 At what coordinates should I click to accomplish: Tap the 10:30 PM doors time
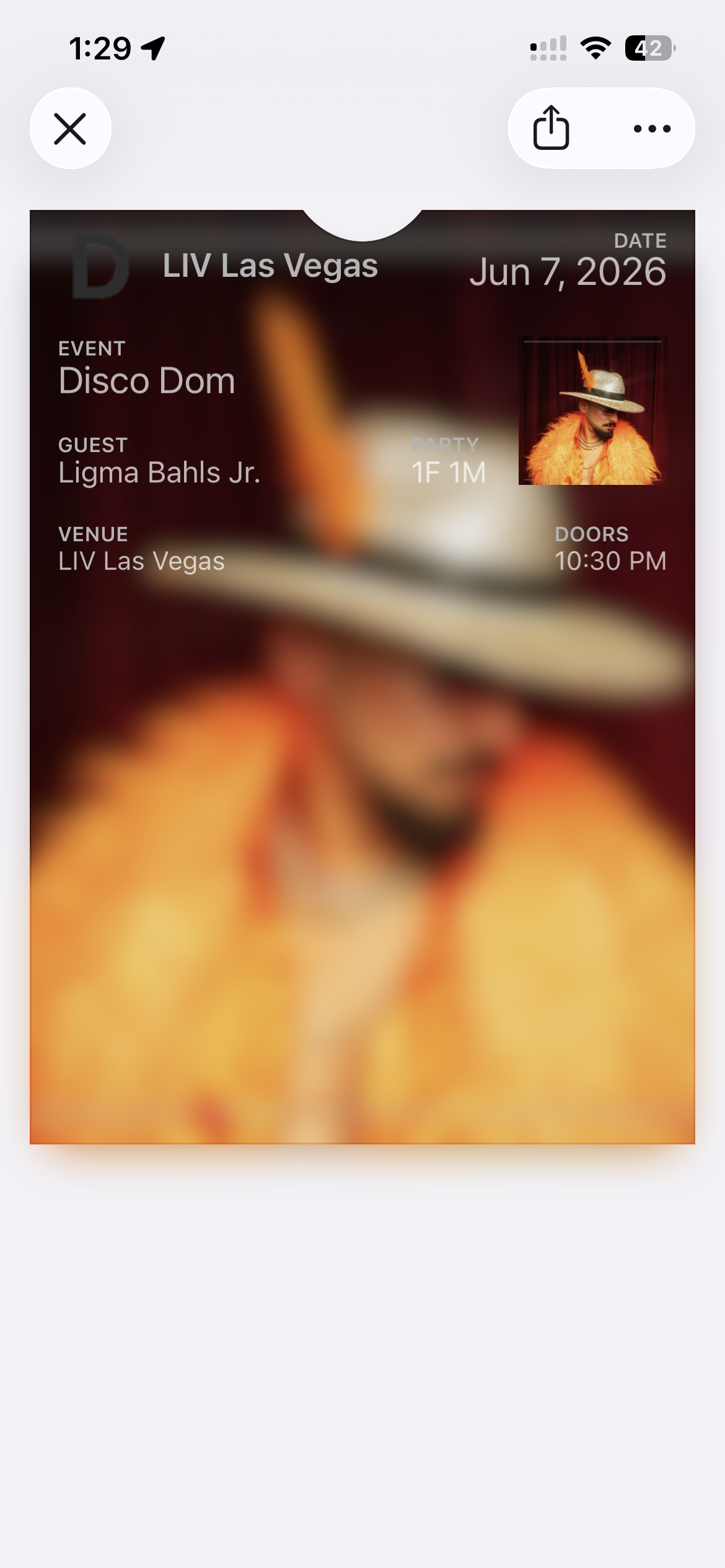pos(610,560)
